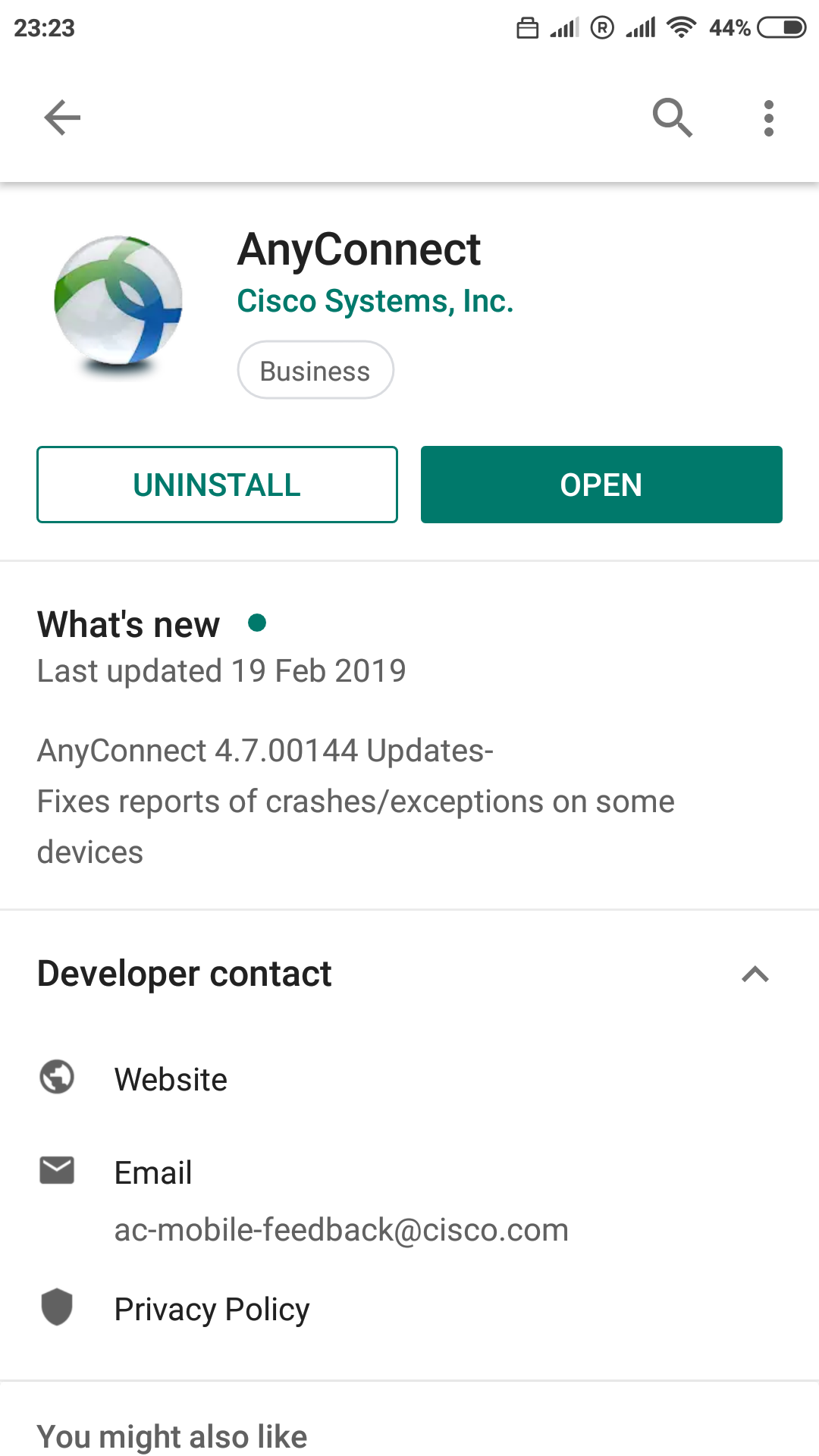Select the Business category chip
Screen dimensions: 819x1456
[315, 370]
